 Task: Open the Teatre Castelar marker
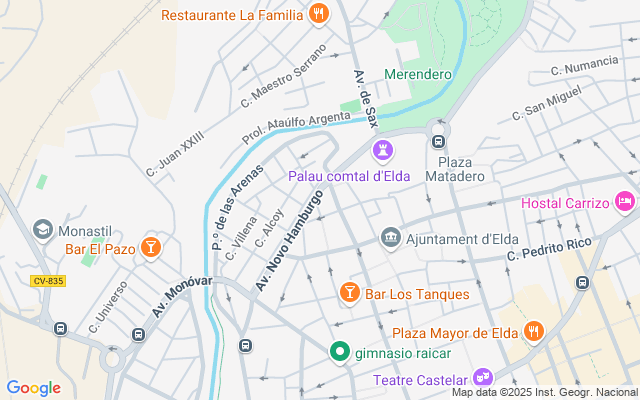point(483,377)
